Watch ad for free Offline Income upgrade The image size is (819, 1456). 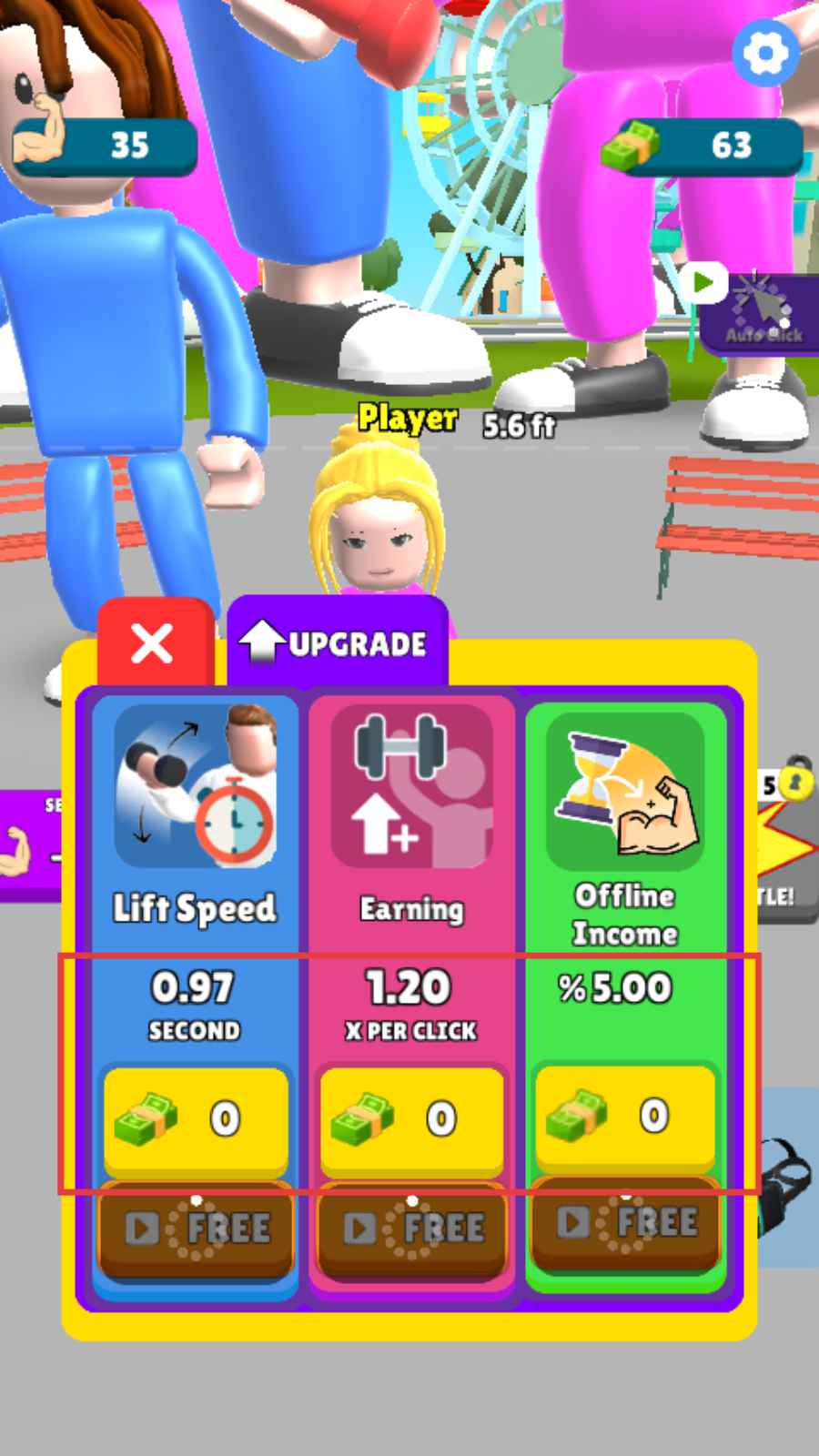625,1222
